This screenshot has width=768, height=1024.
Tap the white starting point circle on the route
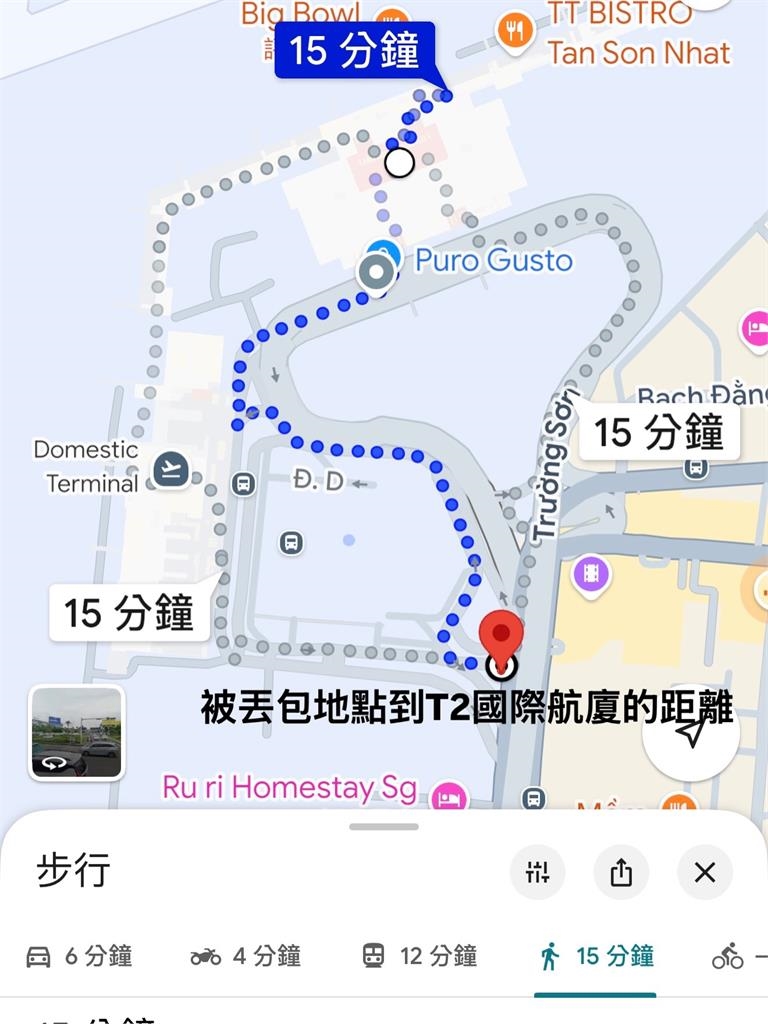(399, 163)
